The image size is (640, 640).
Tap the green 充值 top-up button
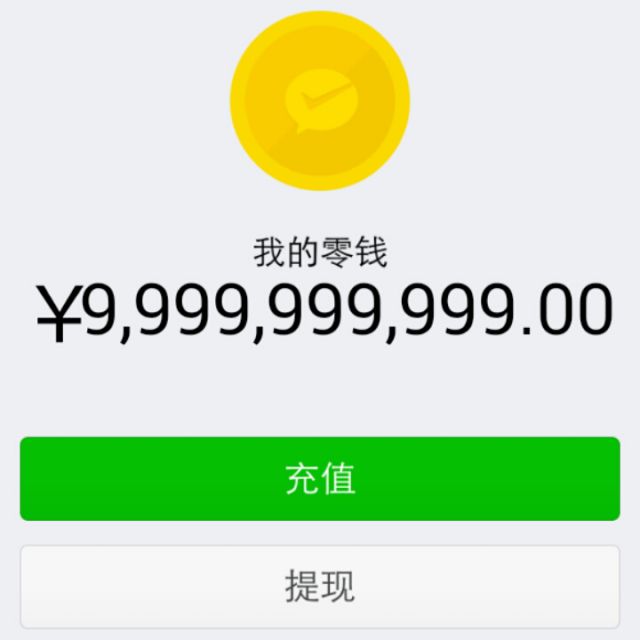coord(320,479)
